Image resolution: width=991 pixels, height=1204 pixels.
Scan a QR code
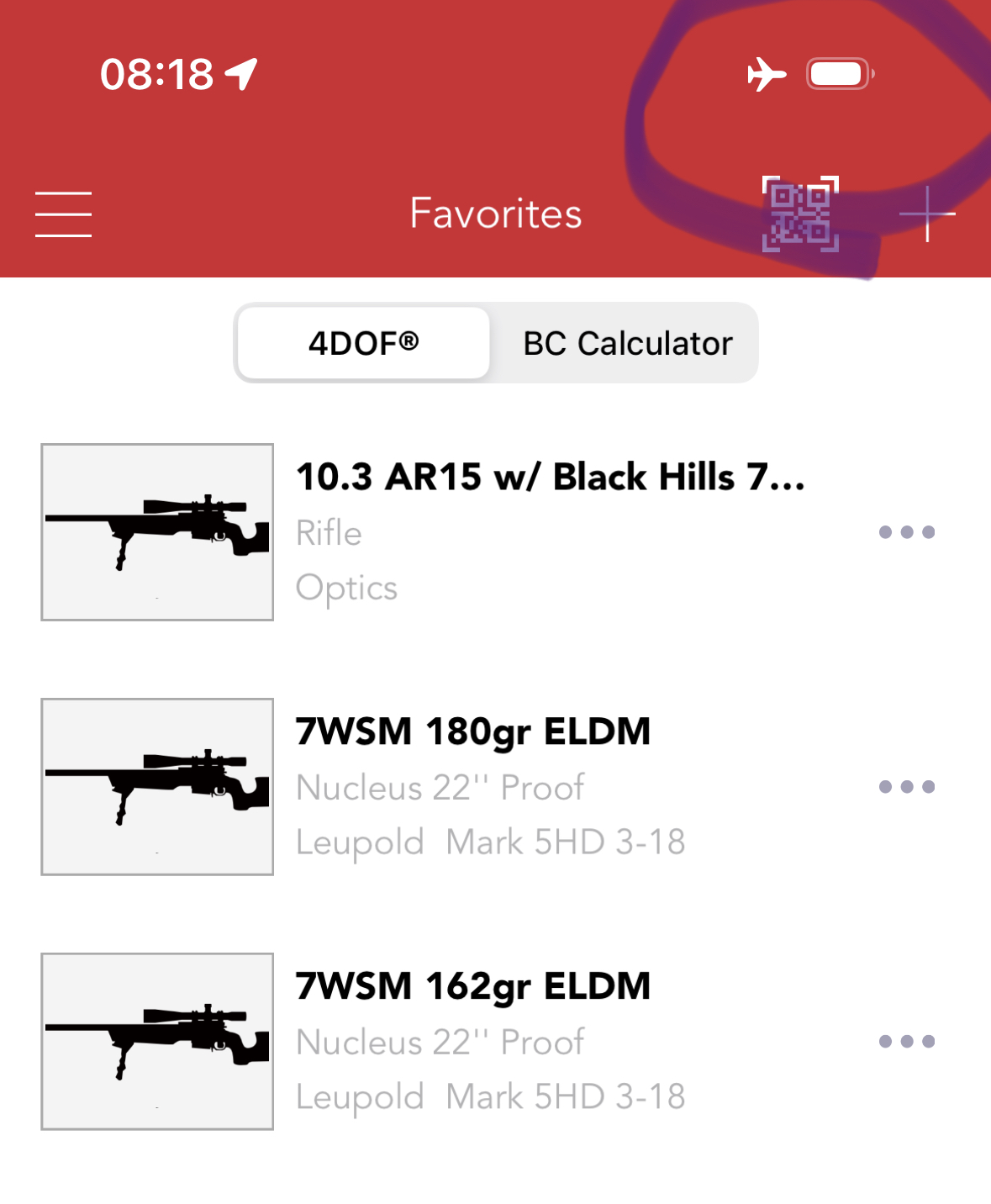click(800, 214)
